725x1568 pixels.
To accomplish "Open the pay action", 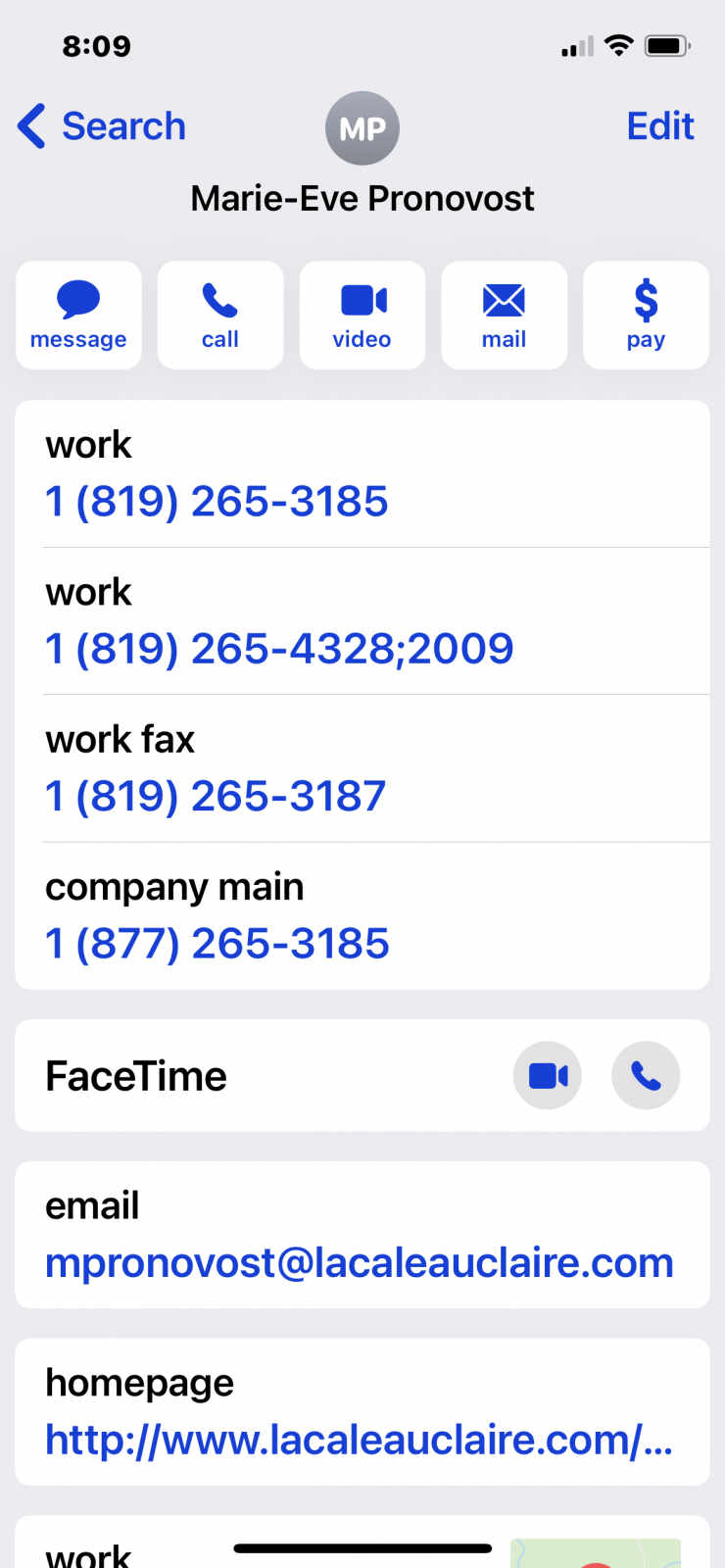I will point(647,316).
